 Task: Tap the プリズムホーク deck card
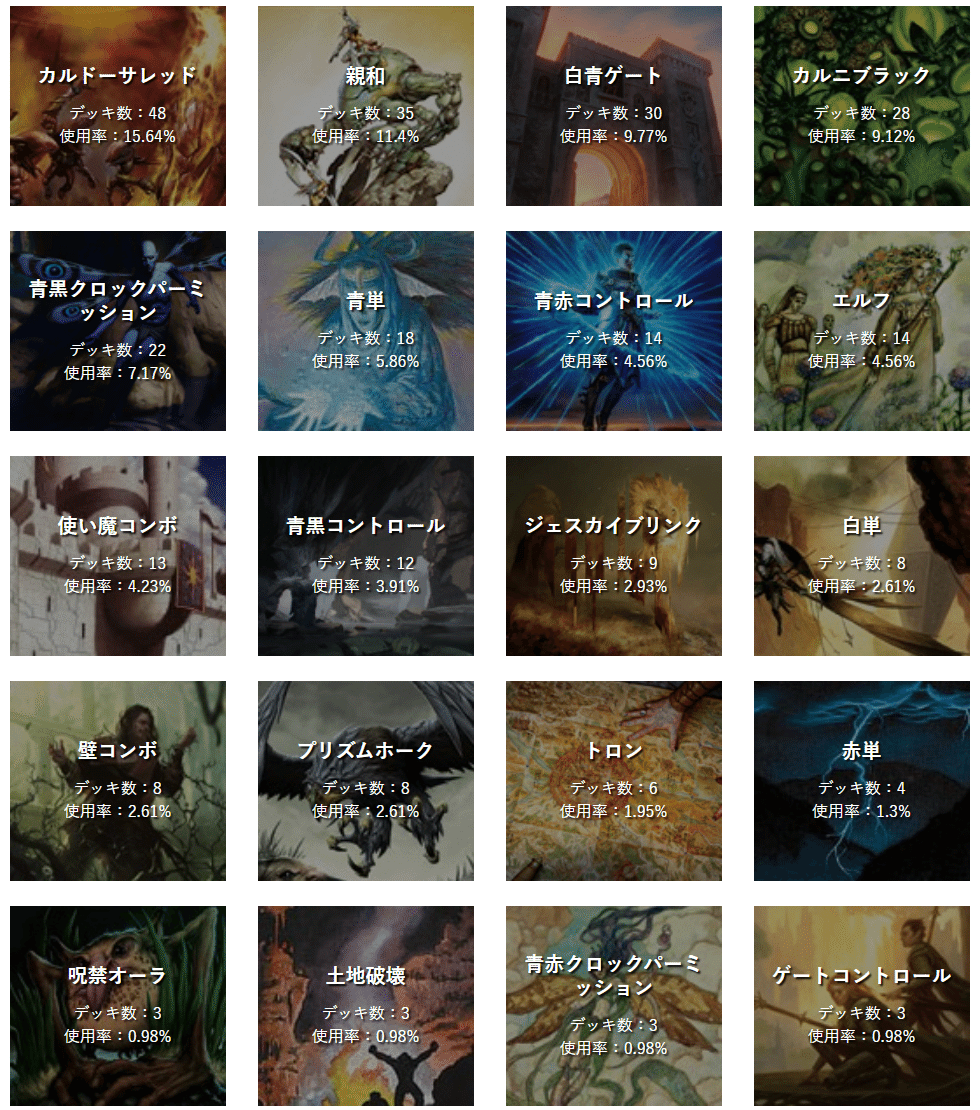[x=366, y=781]
